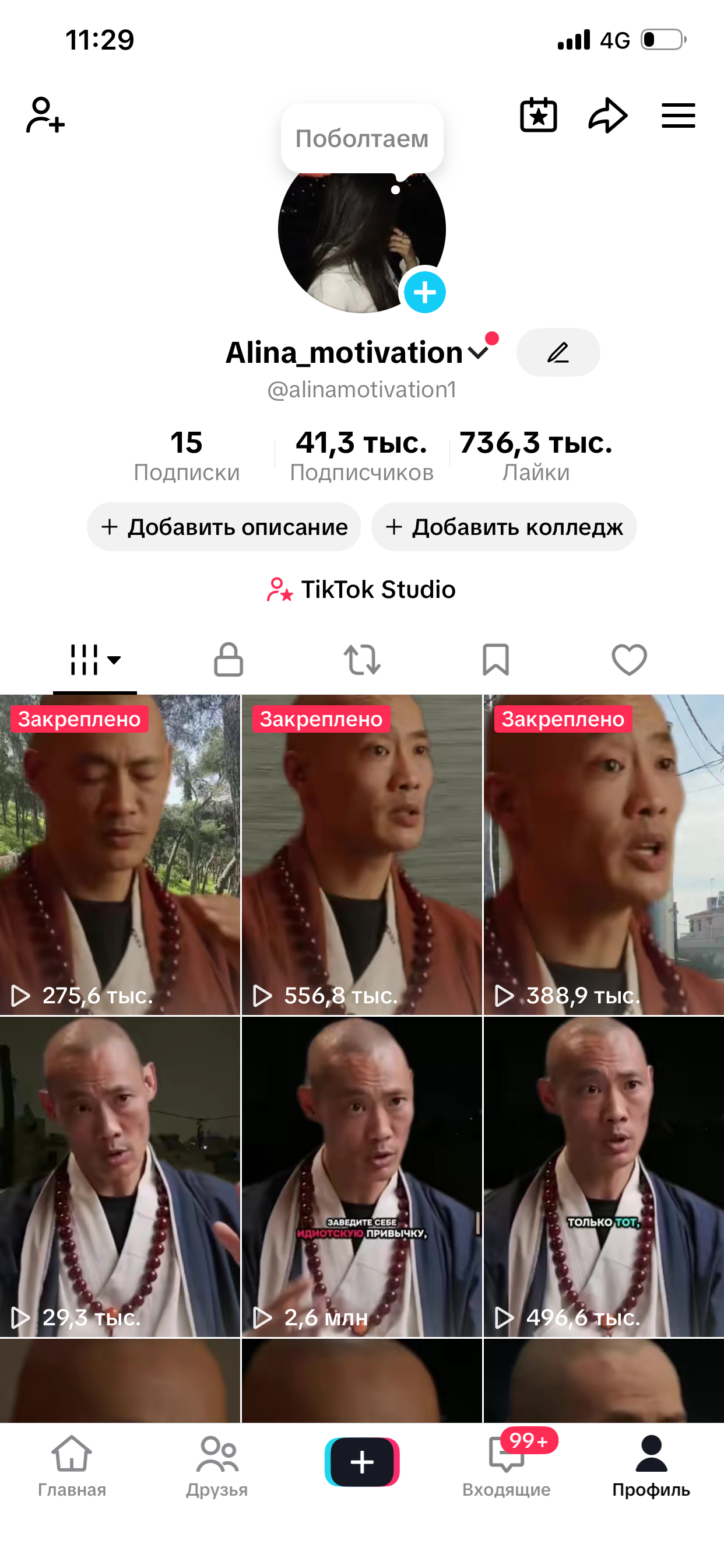Open TikTok Studio
The width and height of the screenshot is (724, 1568).
pyautogui.click(x=361, y=589)
